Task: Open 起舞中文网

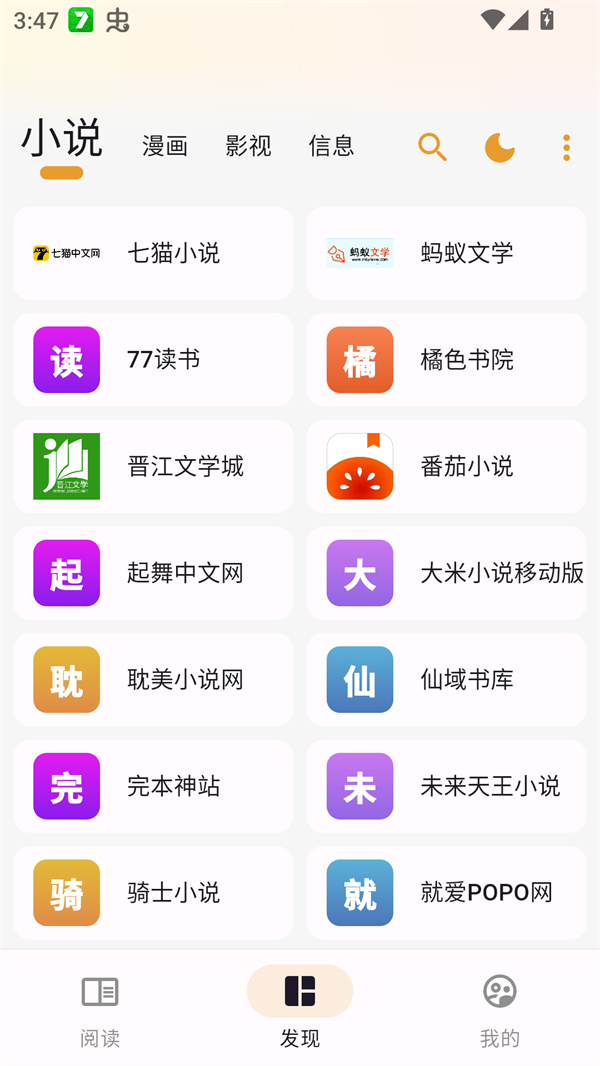Action: click(153, 573)
